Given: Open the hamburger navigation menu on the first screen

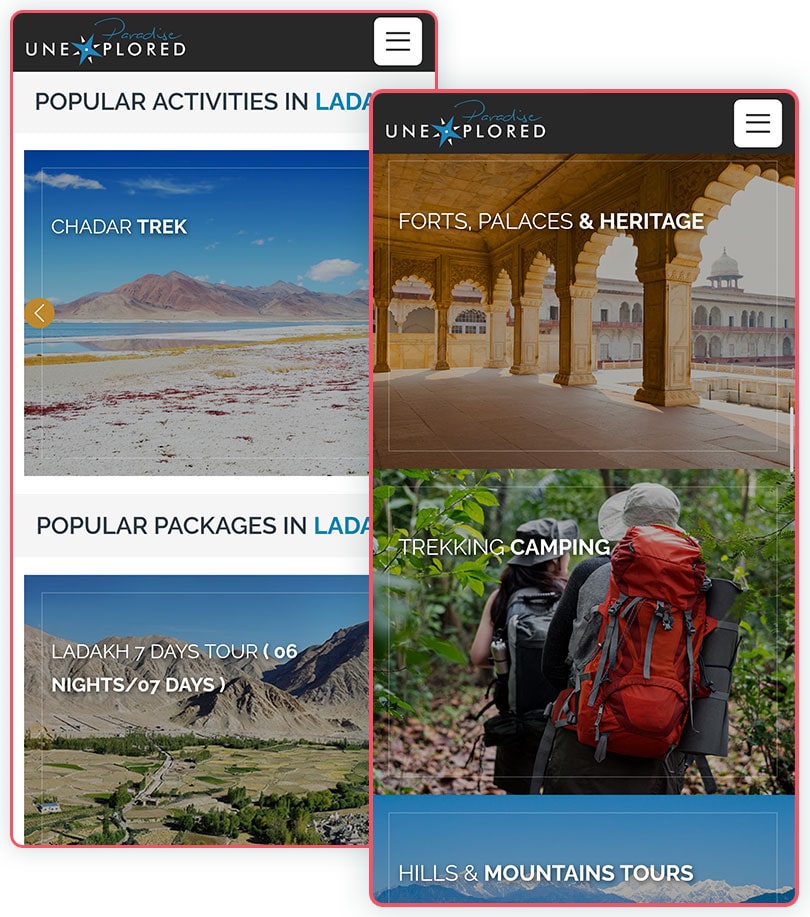Looking at the screenshot, I should pos(397,42).
